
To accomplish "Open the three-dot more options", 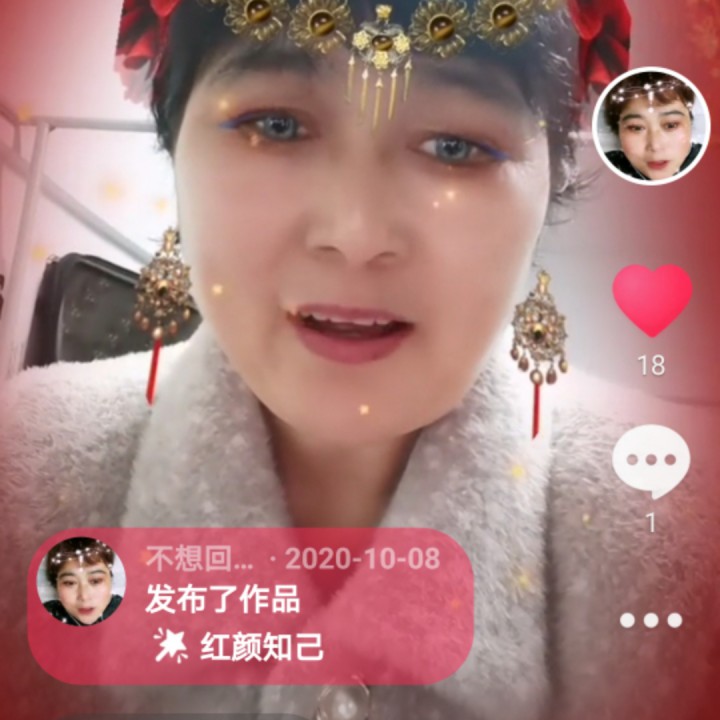I will [650, 620].
